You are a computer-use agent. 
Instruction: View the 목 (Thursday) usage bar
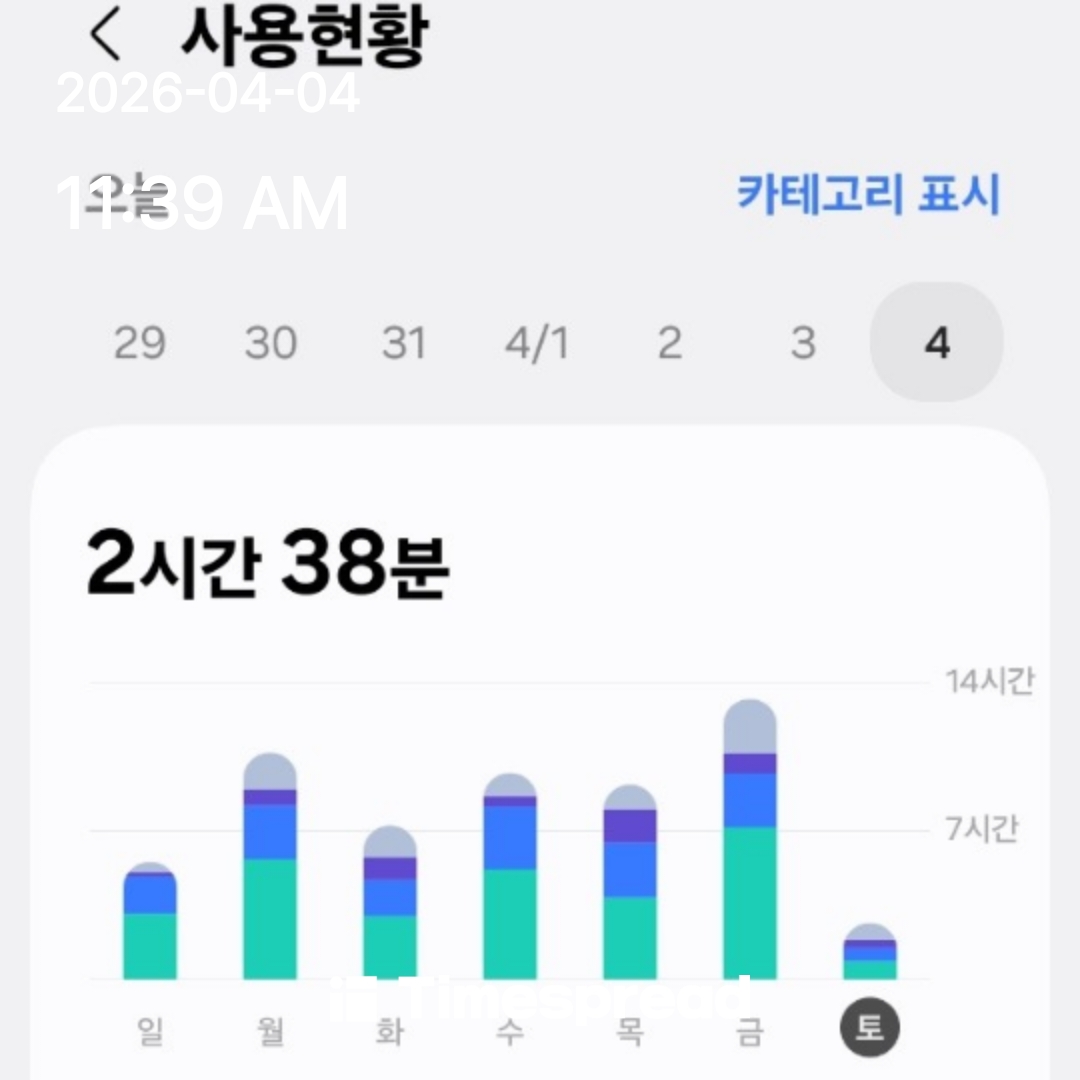630,884
